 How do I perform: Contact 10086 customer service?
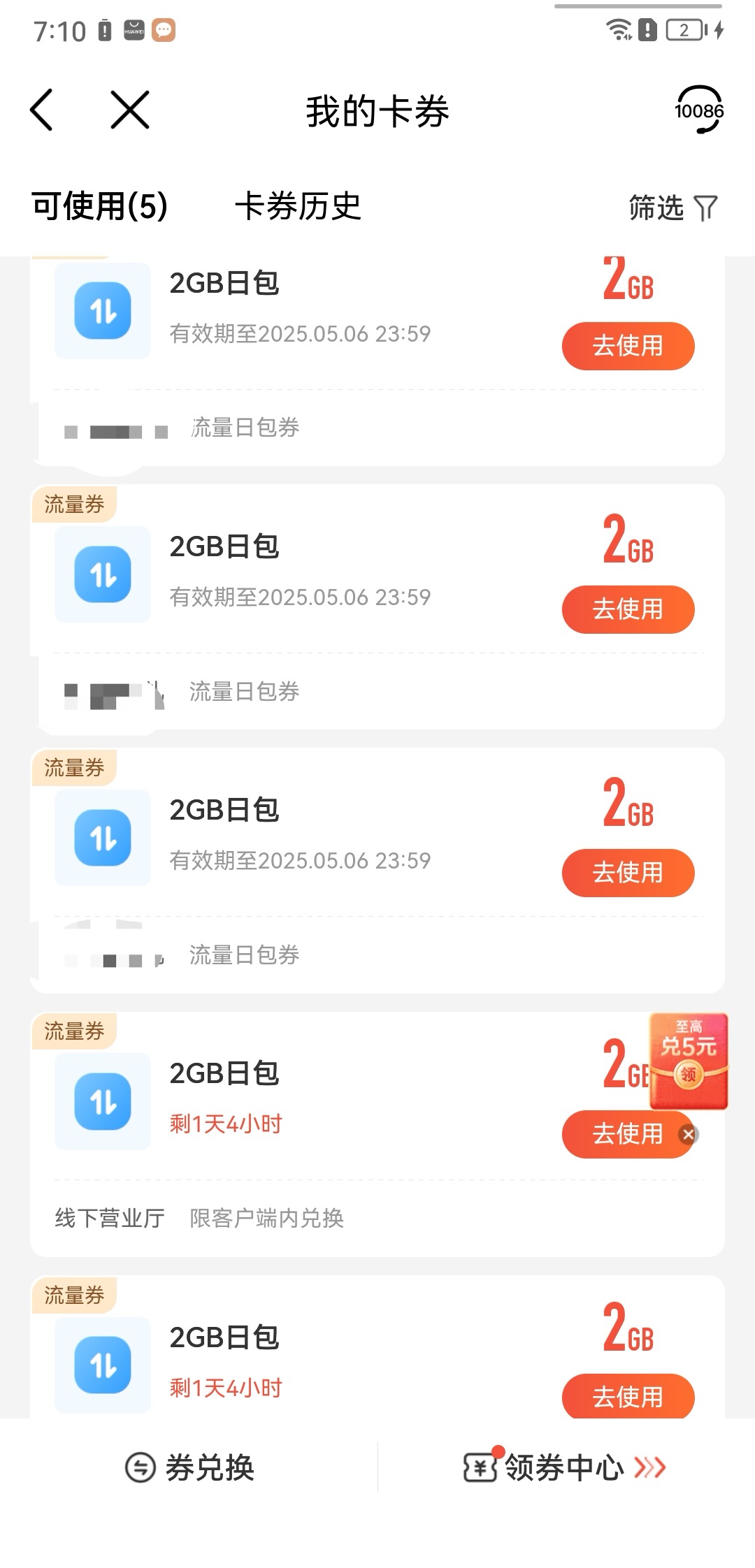click(x=698, y=110)
